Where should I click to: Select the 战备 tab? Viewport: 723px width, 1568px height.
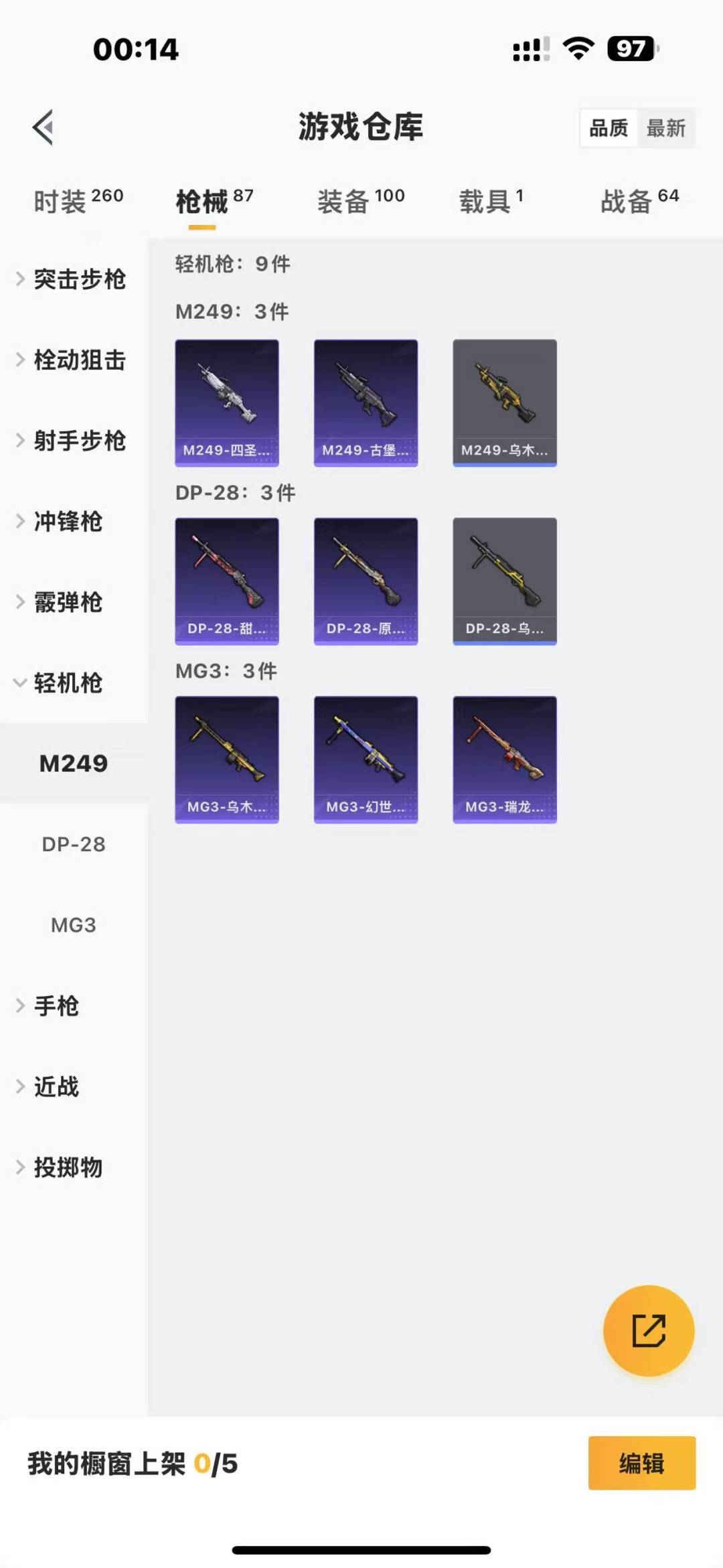pyautogui.click(x=639, y=201)
